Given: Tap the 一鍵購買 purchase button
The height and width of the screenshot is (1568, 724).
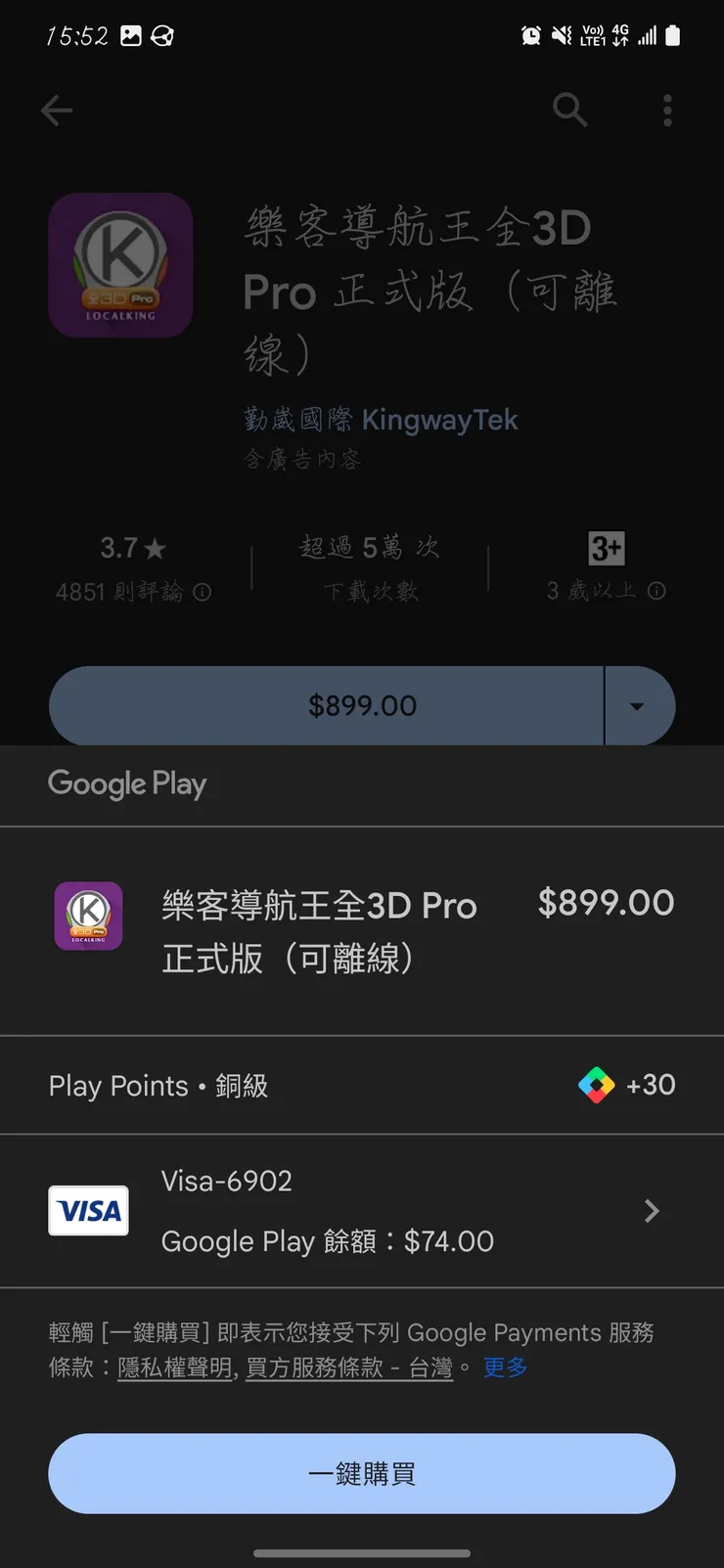Looking at the screenshot, I should [x=362, y=1474].
